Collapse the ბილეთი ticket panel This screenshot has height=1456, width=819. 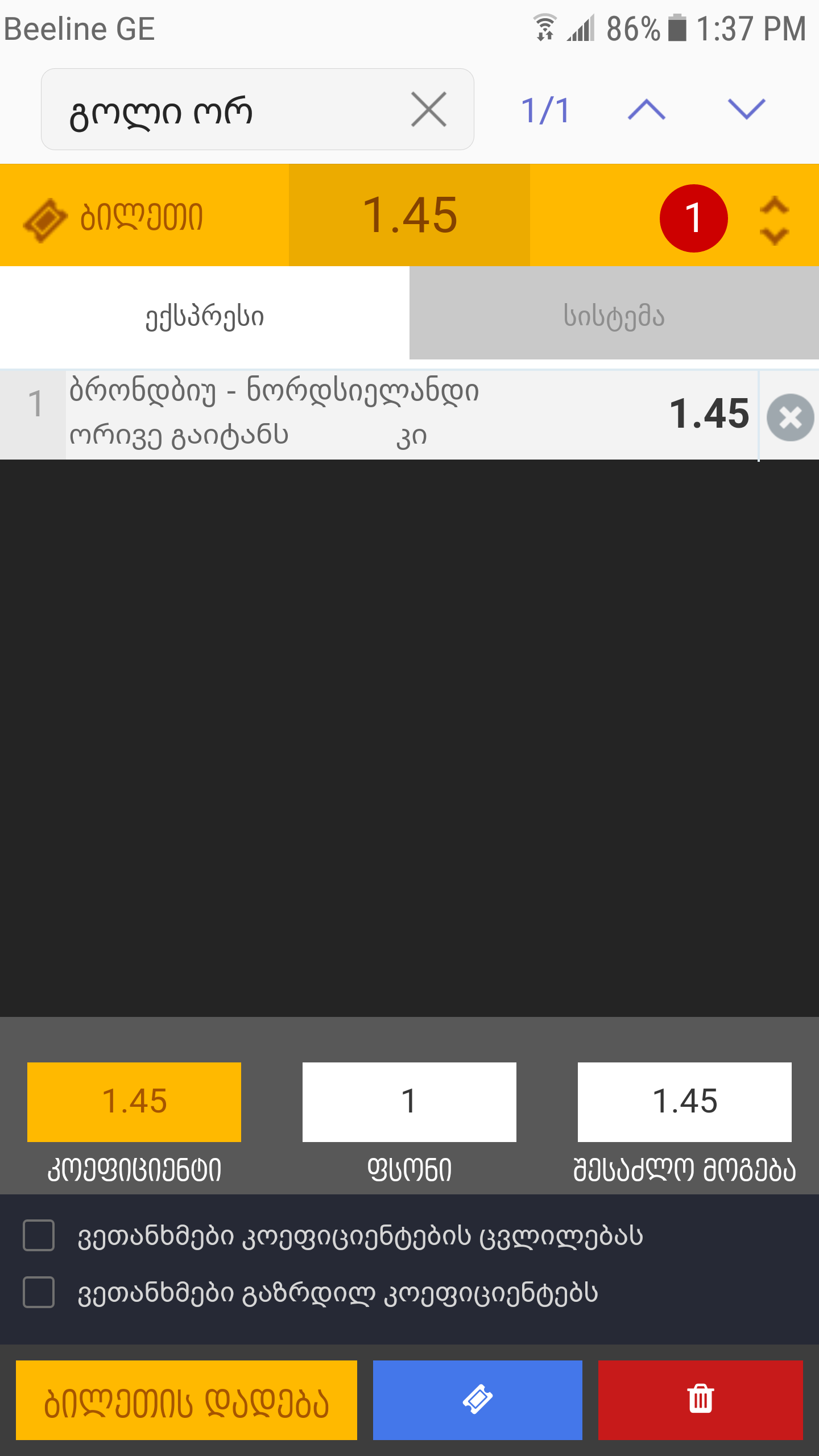(x=774, y=220)
